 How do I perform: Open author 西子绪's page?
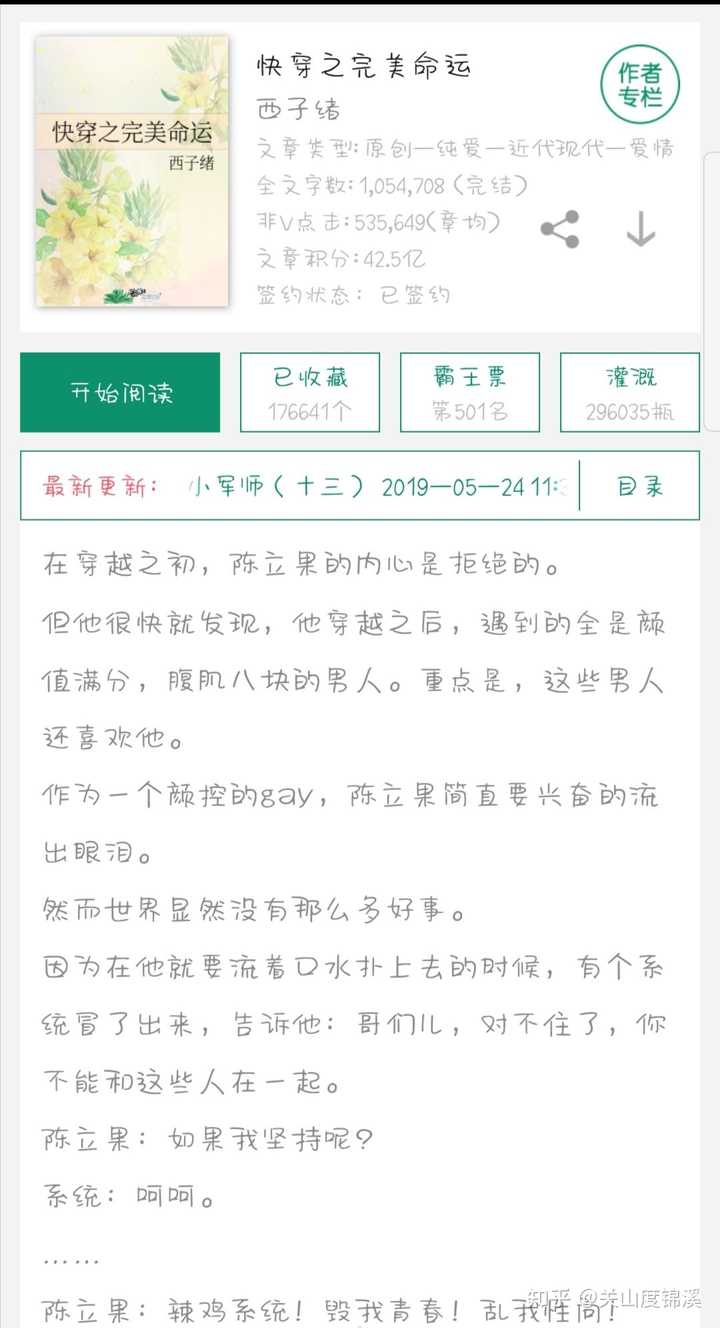pyautogui.click(x=298, y=108)
